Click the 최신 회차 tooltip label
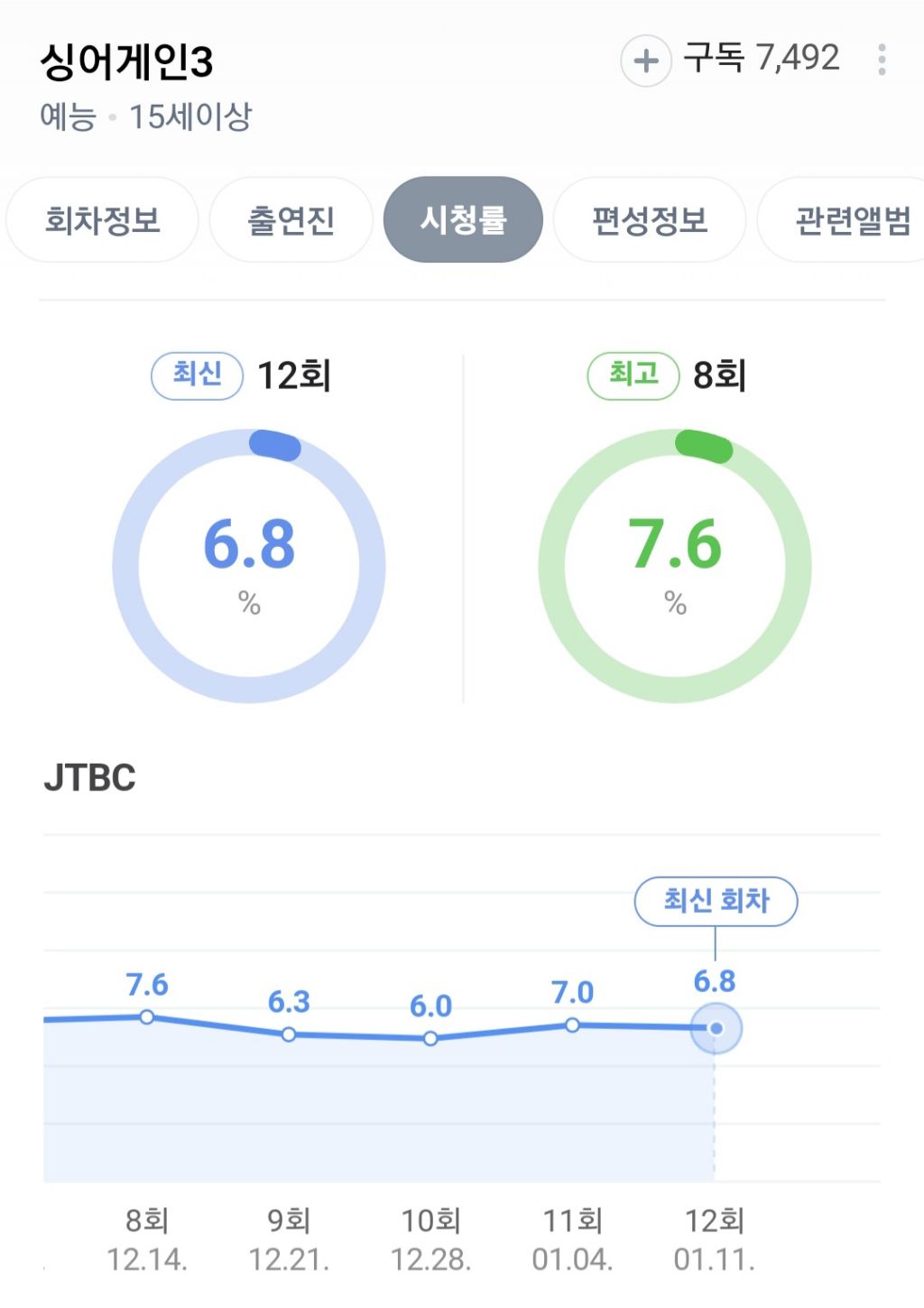The height and width of the screenshot is (1308, 924). click(x=716, y=901)
